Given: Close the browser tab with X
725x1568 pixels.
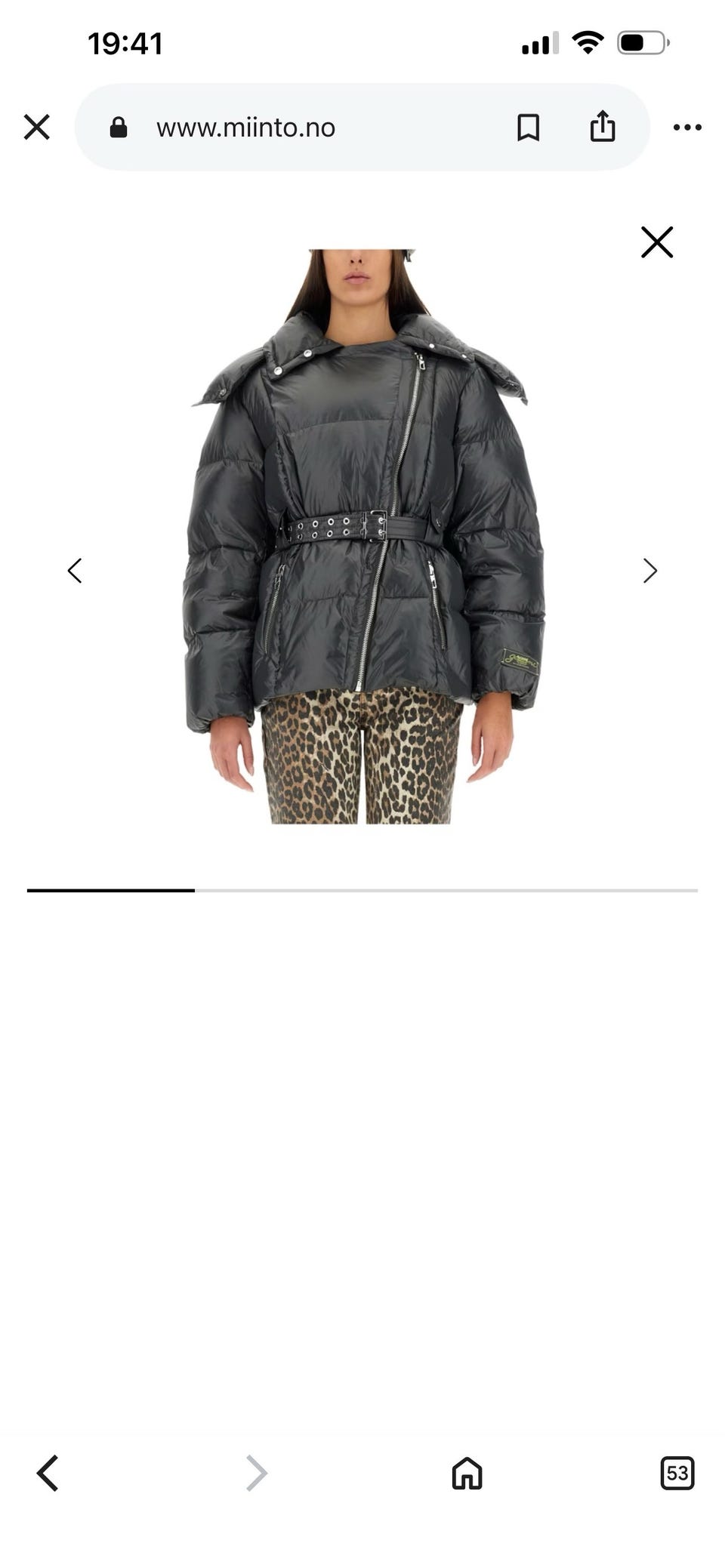Looking at the screenshot, I should tap(36, 127).
